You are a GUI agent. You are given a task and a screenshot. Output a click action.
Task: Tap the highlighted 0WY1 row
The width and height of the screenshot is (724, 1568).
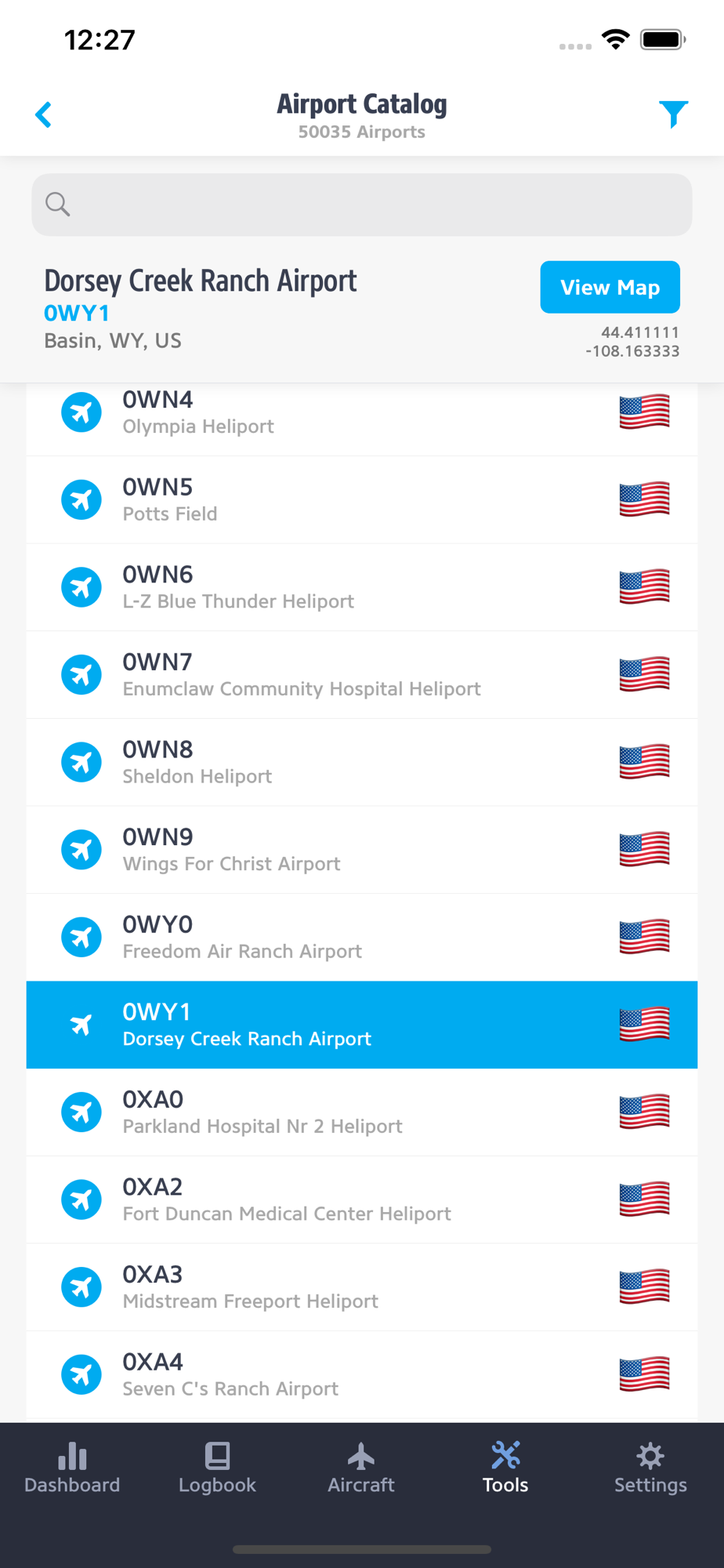click(362, 1025)
